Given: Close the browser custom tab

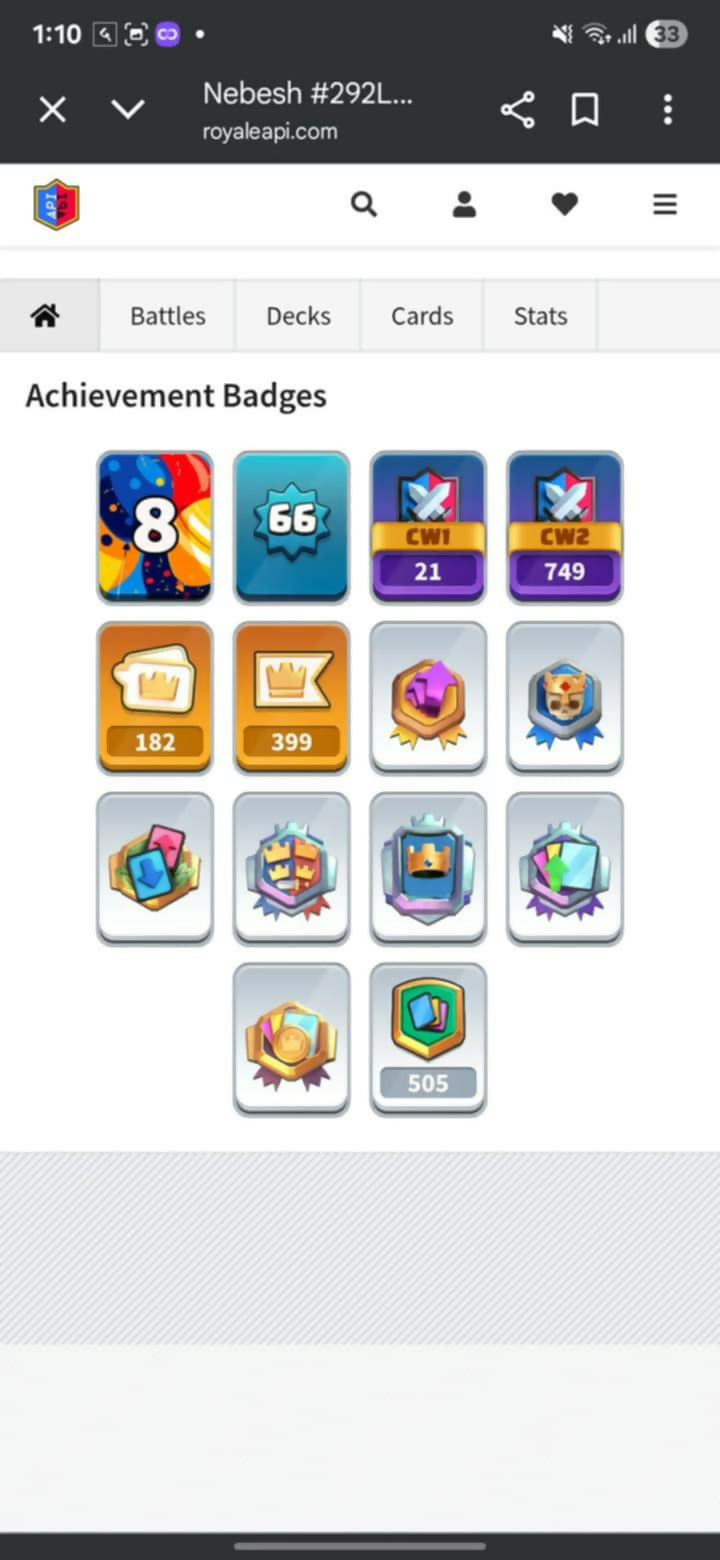Looking at the screenshot, I should coord(52,109).
